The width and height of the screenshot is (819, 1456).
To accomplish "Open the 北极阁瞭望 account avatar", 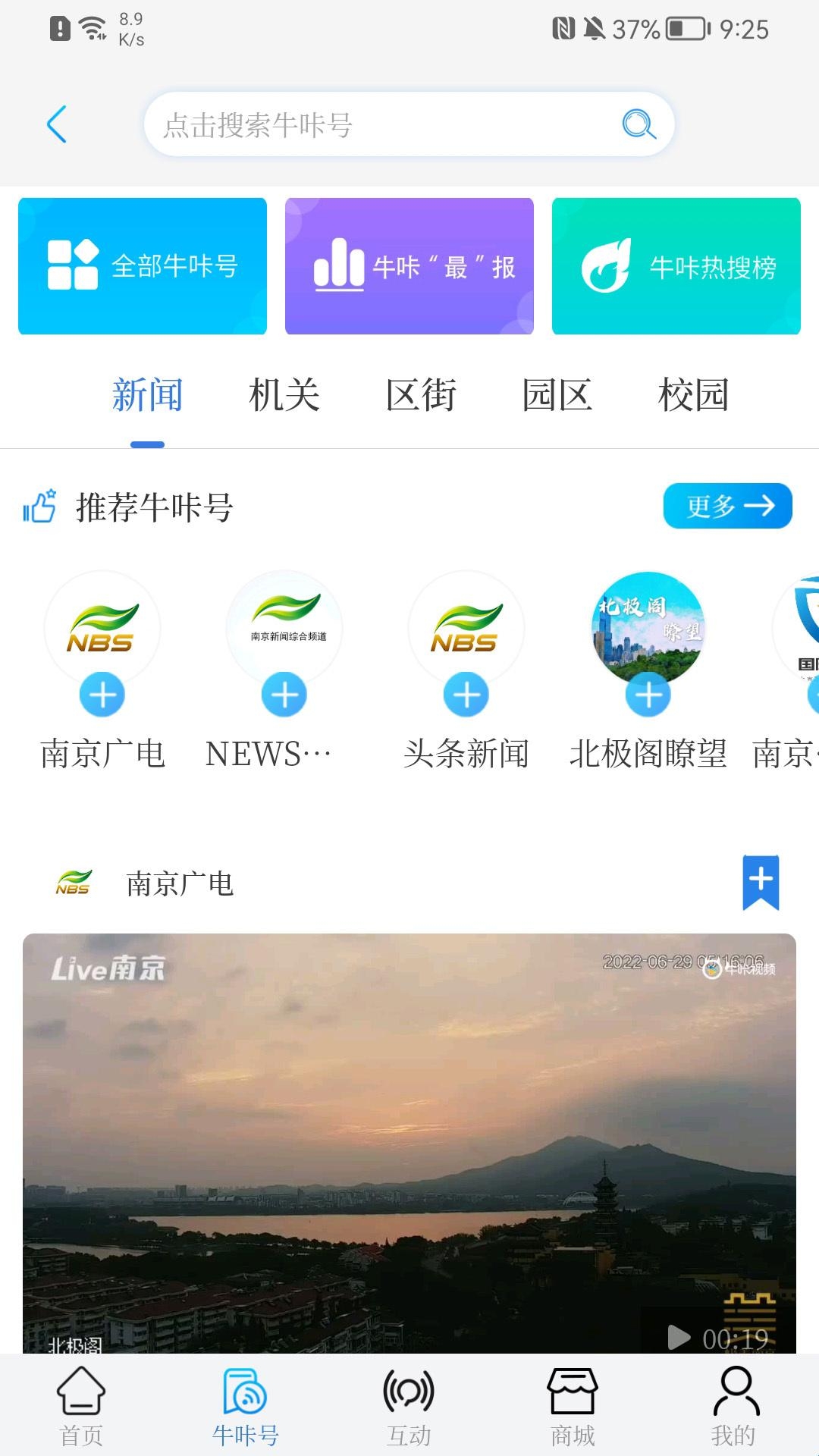I will [x=648, y=628].
